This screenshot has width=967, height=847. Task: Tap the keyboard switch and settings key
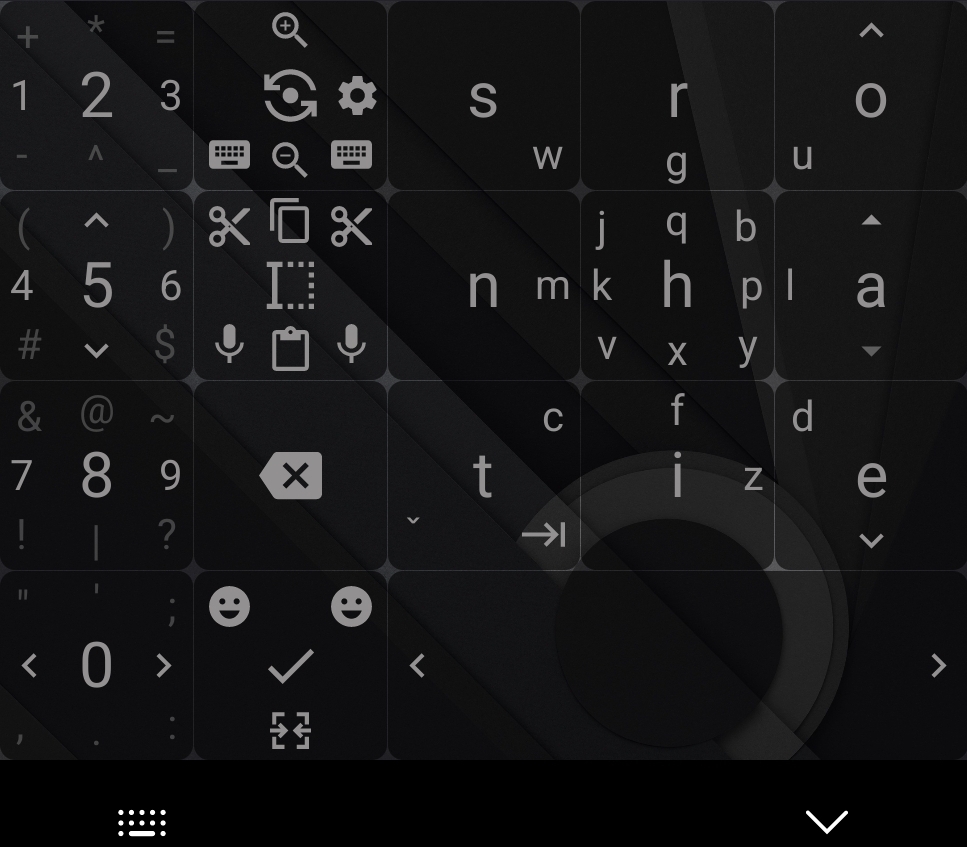pos(291,97)
